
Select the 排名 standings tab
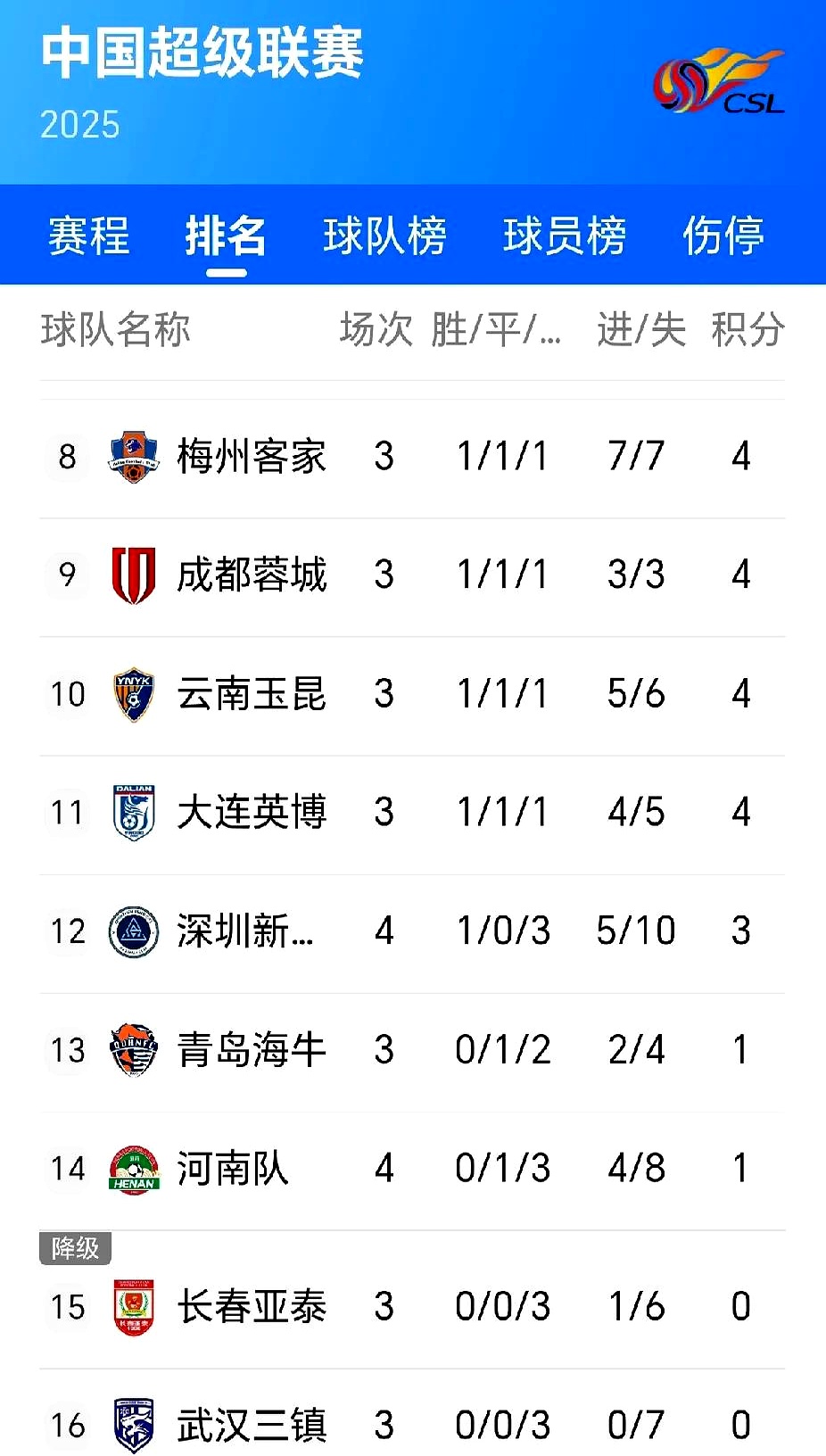click(x=225, y=236)
